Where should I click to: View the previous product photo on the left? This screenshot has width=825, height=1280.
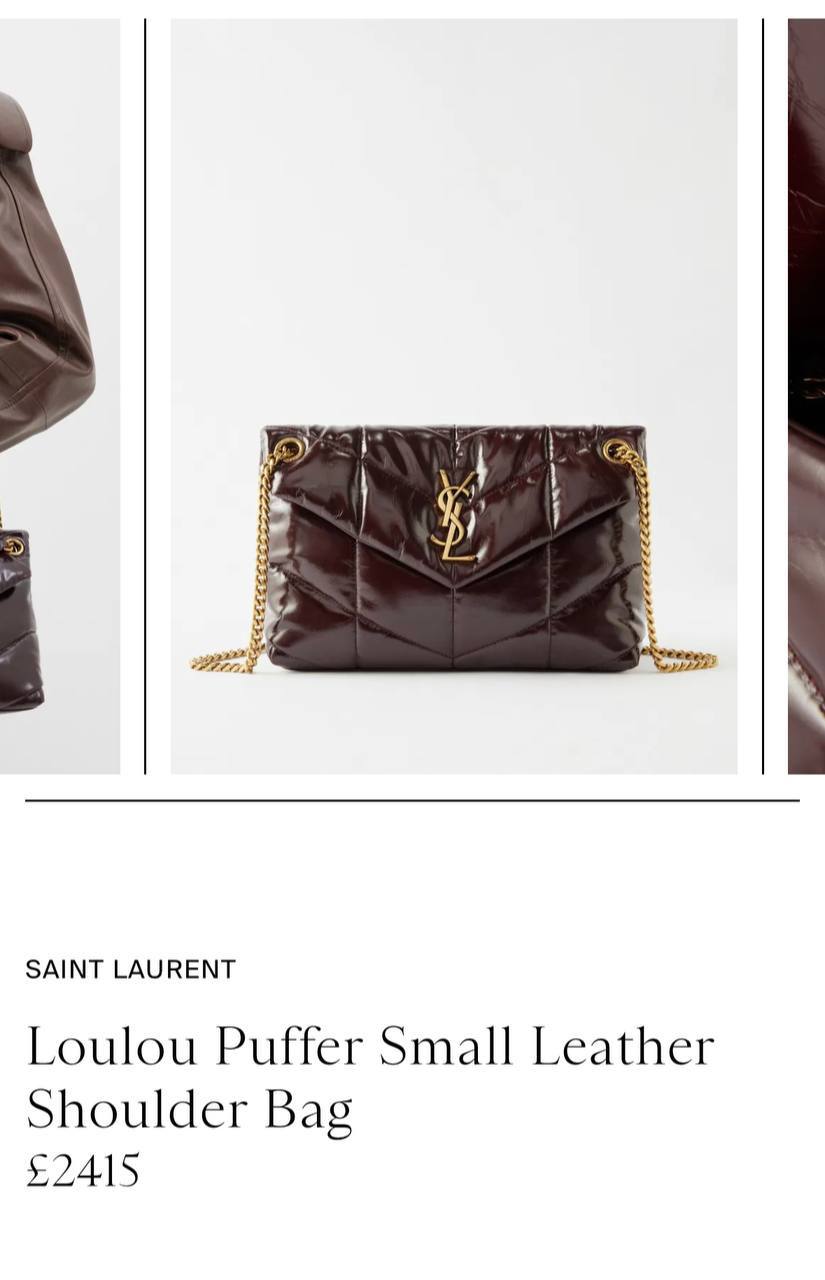pyautogui.click(x=58, y=396)
